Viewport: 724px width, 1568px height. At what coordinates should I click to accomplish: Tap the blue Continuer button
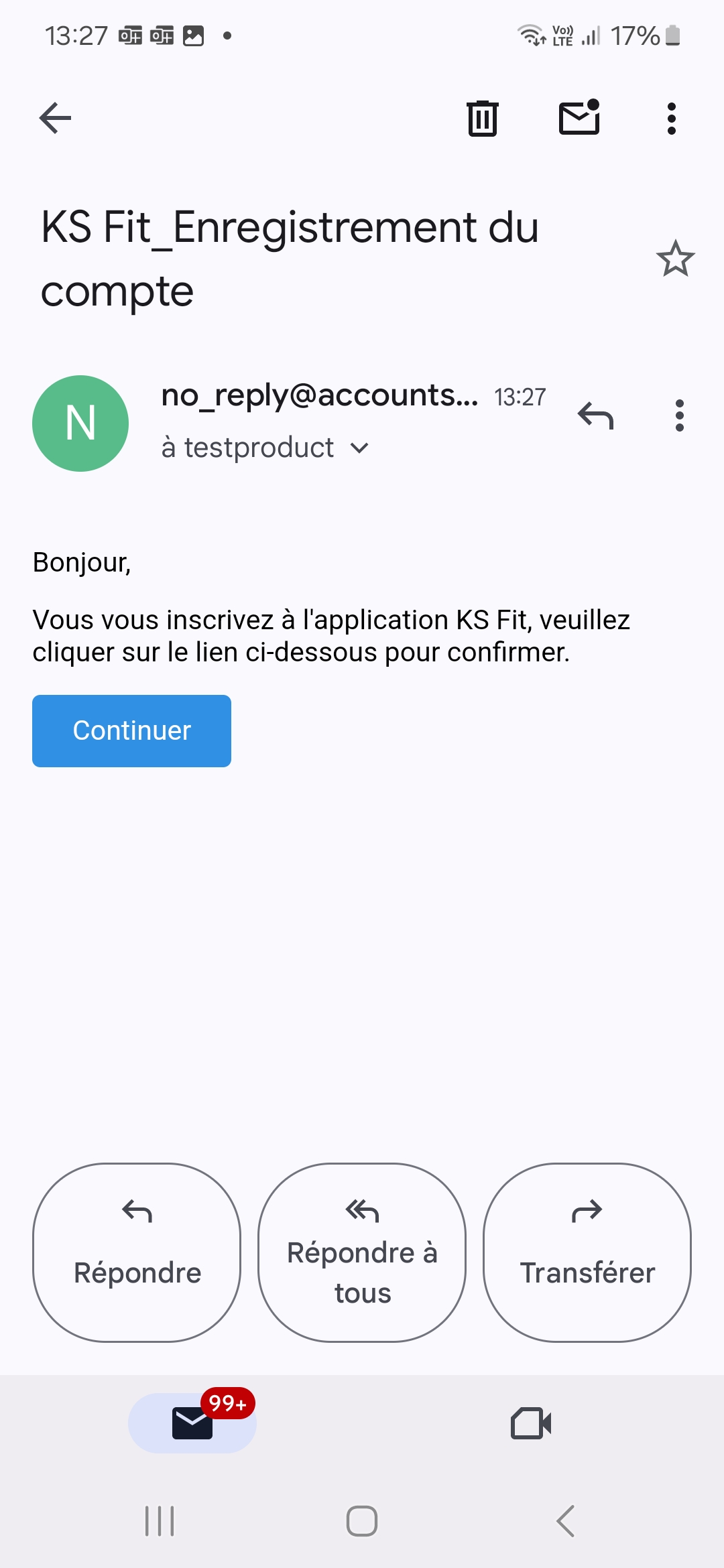[x=131, y=731]
